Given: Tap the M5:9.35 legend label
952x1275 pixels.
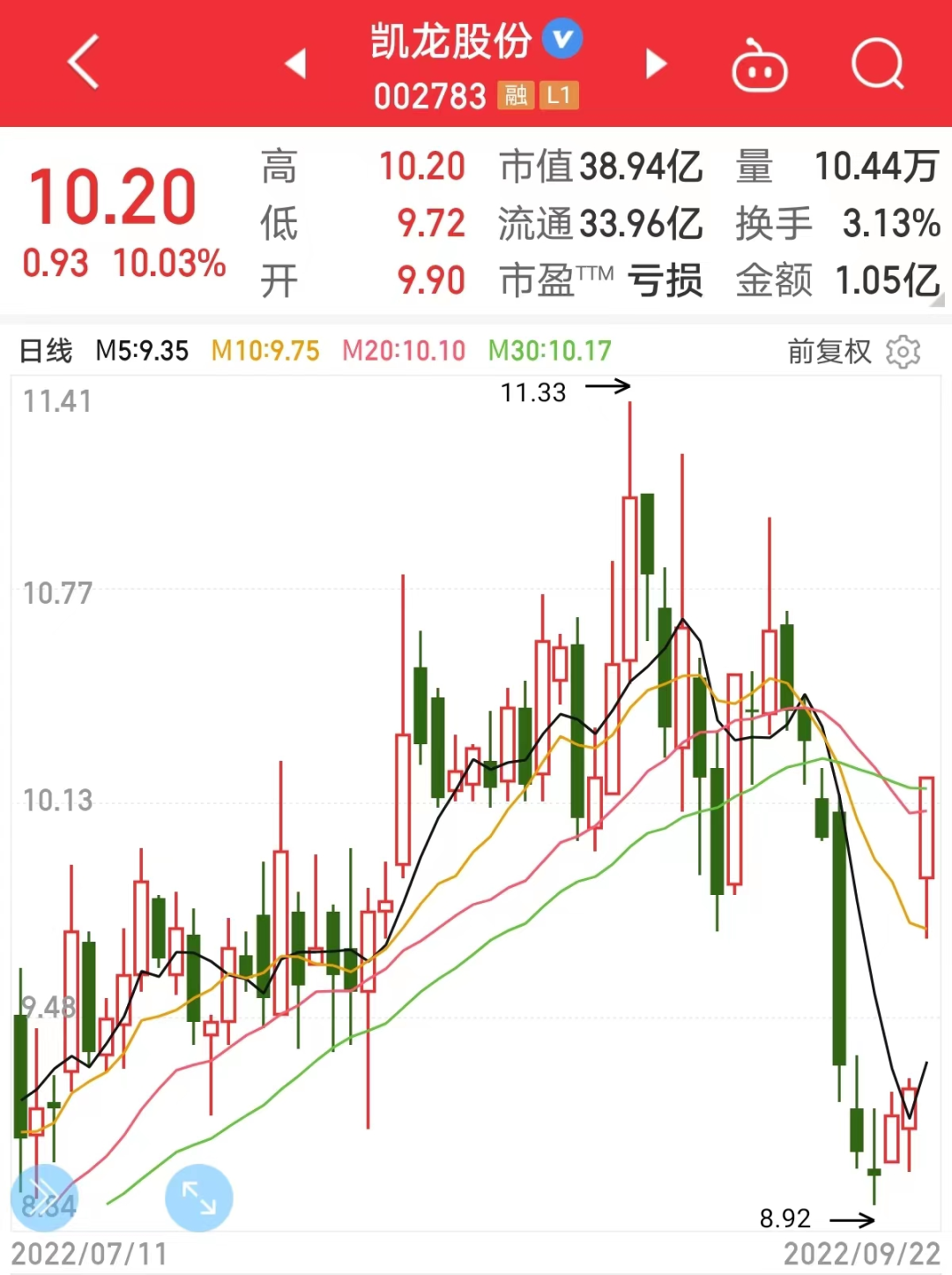Looking at the screenshot, I should click(141, 351).
